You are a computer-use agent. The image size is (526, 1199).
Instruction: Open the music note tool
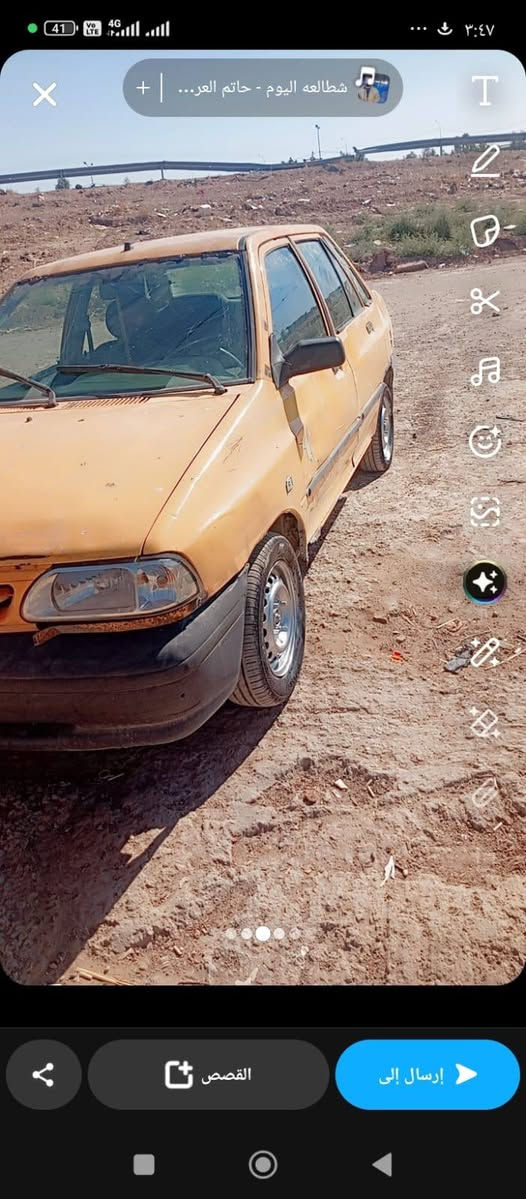click(485, 372)
